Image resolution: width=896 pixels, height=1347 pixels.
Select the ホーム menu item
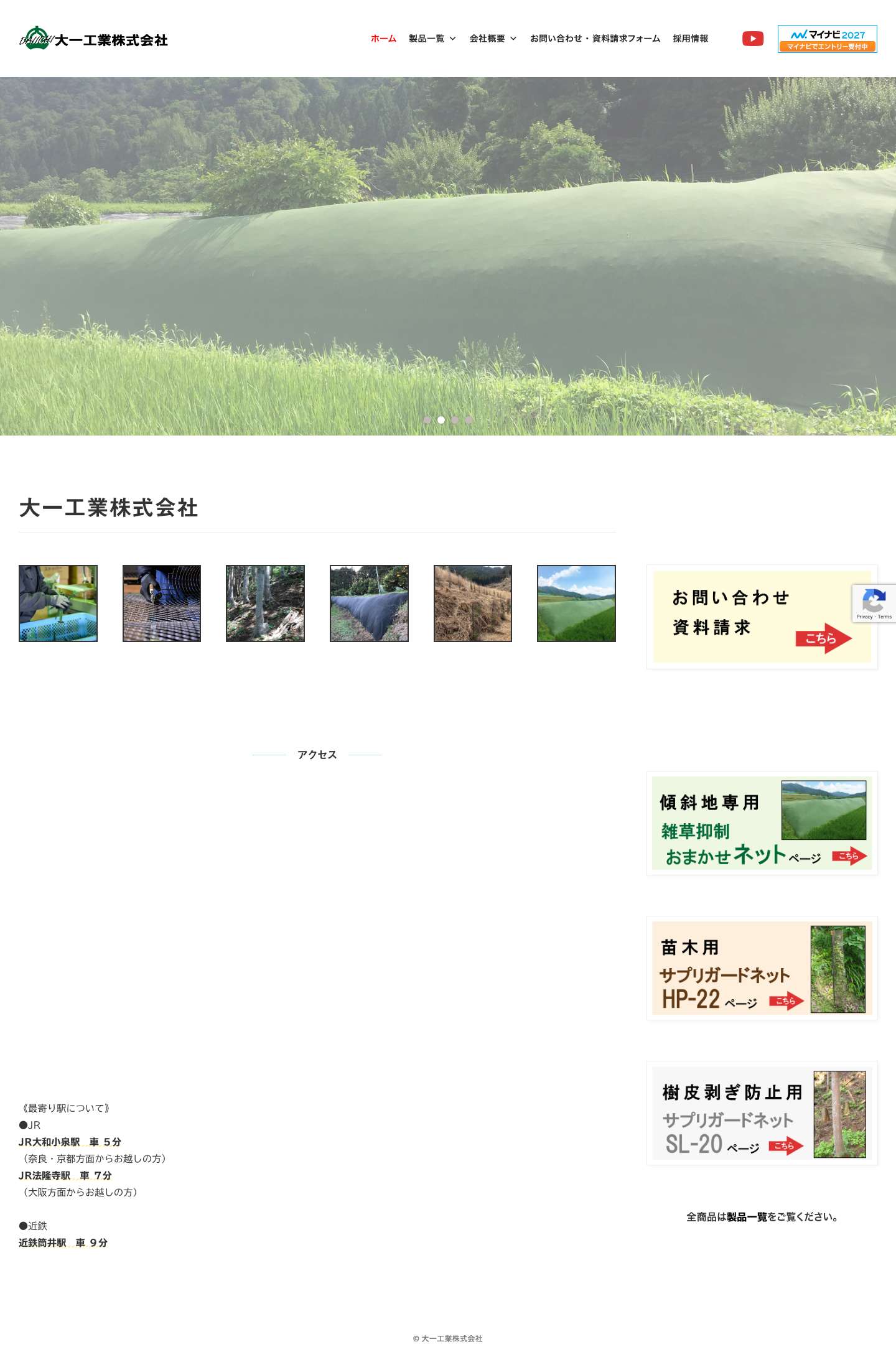click(383, 38)
